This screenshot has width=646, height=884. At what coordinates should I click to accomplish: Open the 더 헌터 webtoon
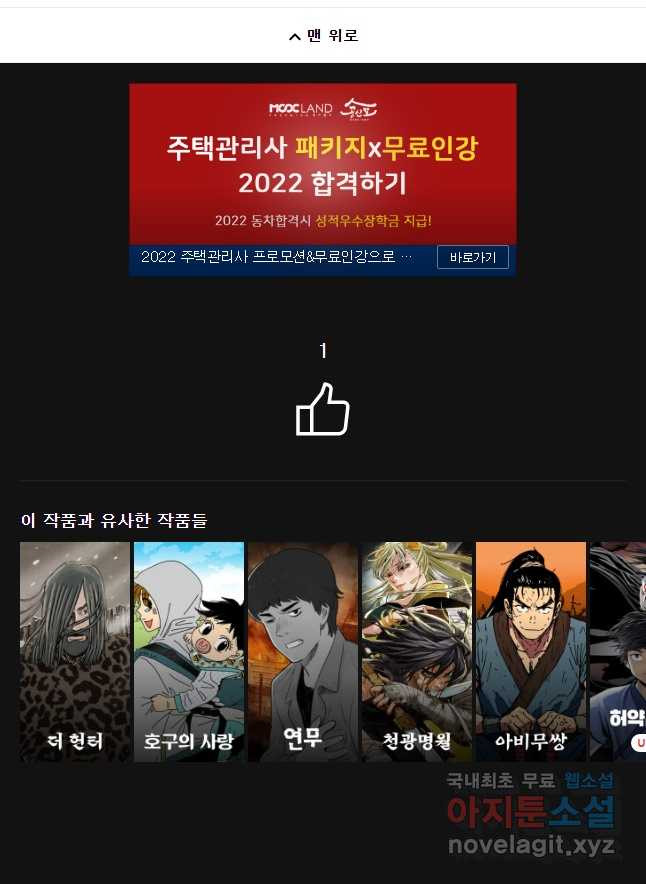coord(75,651)
